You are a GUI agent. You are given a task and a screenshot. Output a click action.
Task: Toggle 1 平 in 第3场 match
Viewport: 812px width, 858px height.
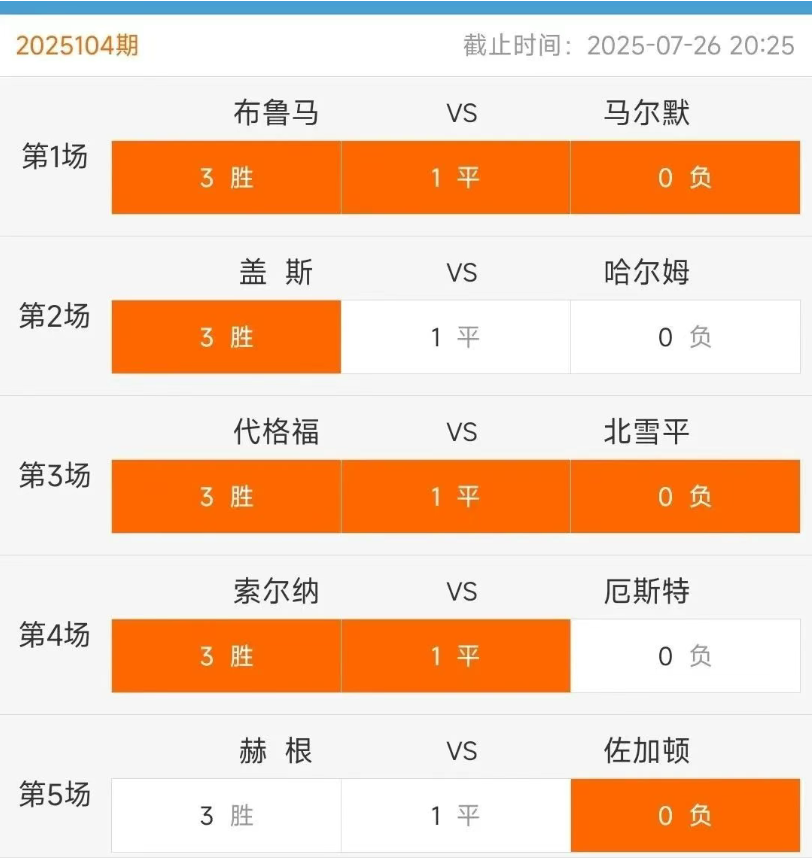(x=455, y=496)
